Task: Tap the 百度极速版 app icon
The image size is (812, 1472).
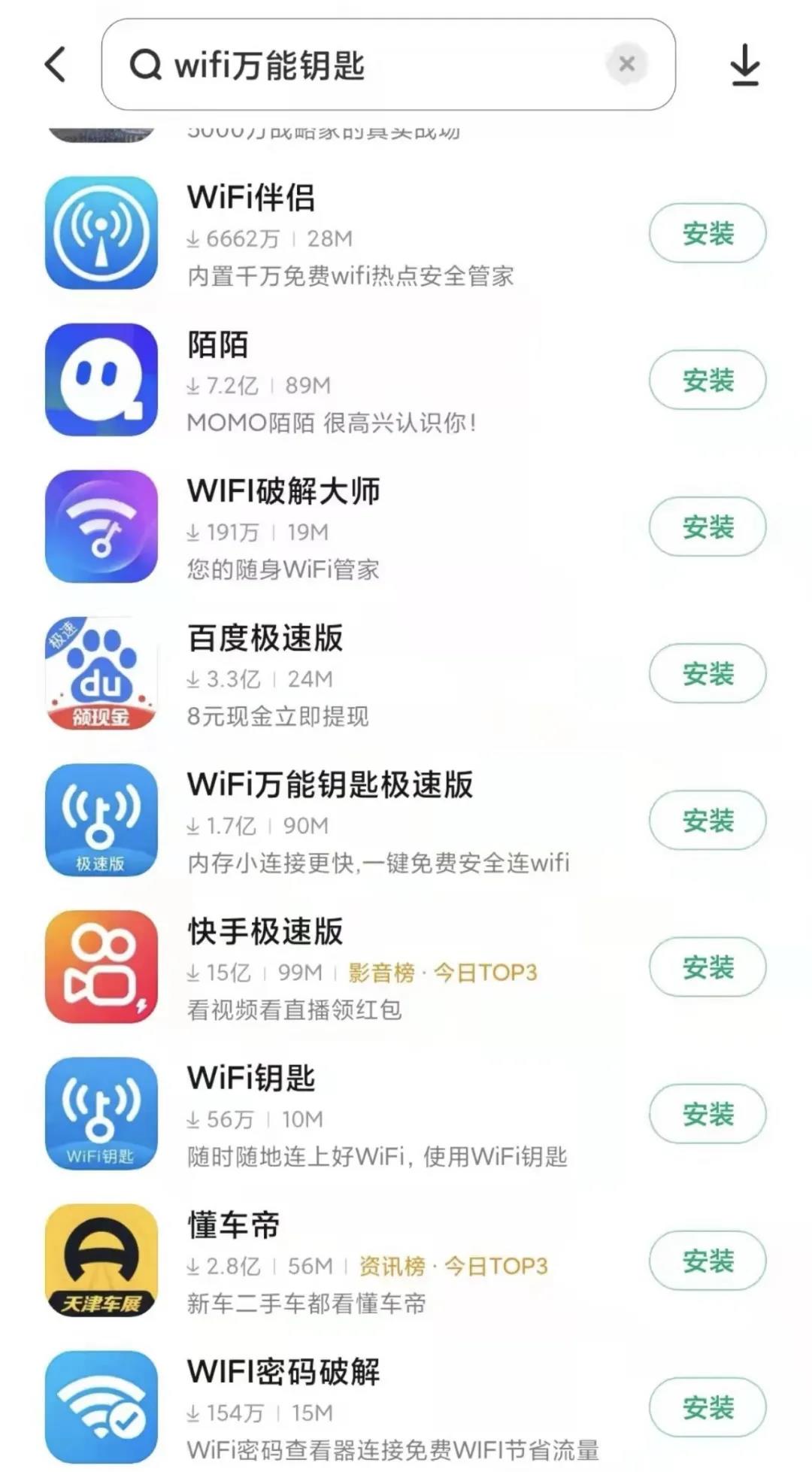Action: click(101, 673)
